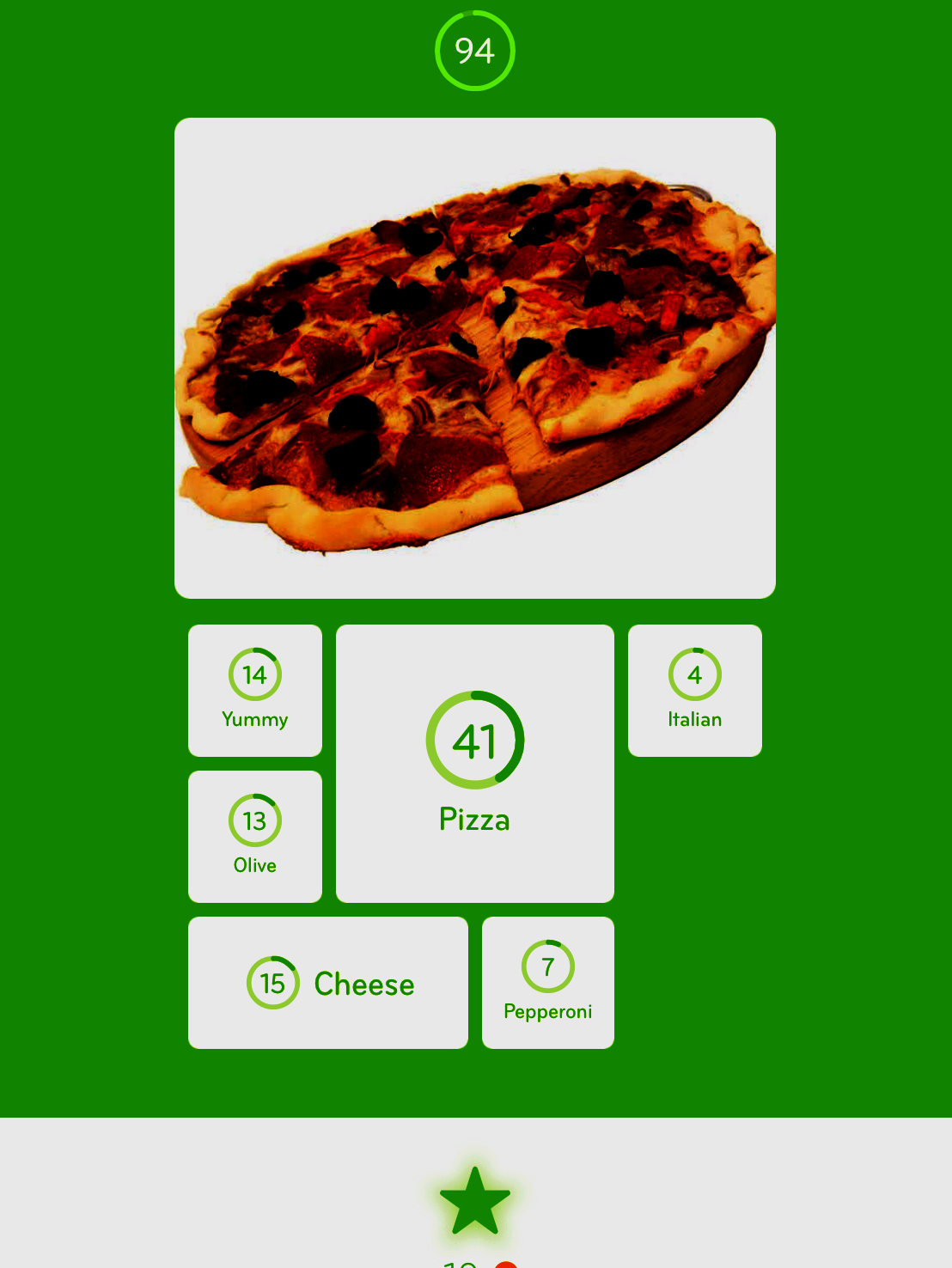The width and height of the screenshot is (952, 1268).
Task: Tap the Yummy answer tile
Action: pyautogui.click(x=255, y=691)
